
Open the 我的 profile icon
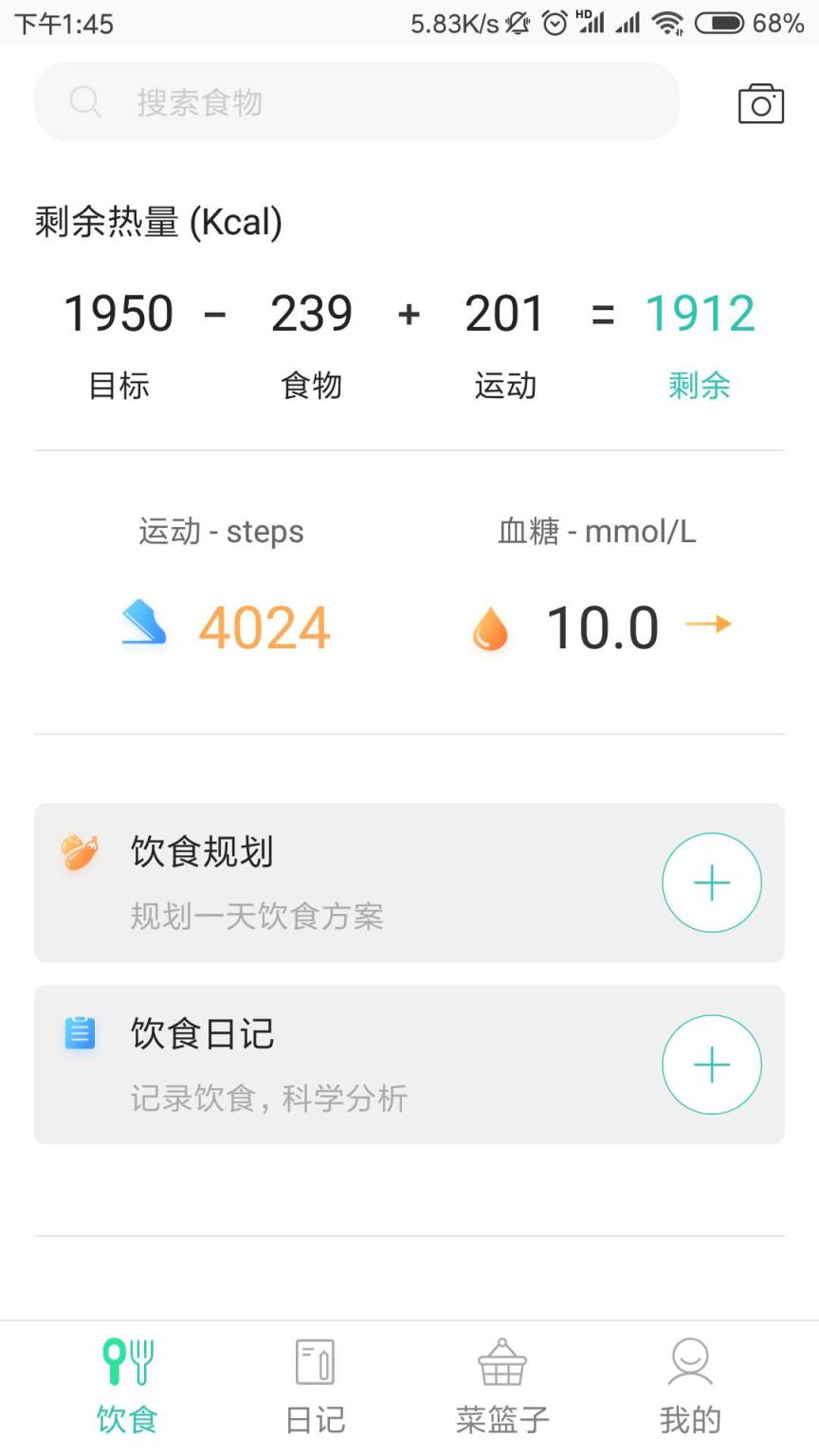pos(689,1360)
